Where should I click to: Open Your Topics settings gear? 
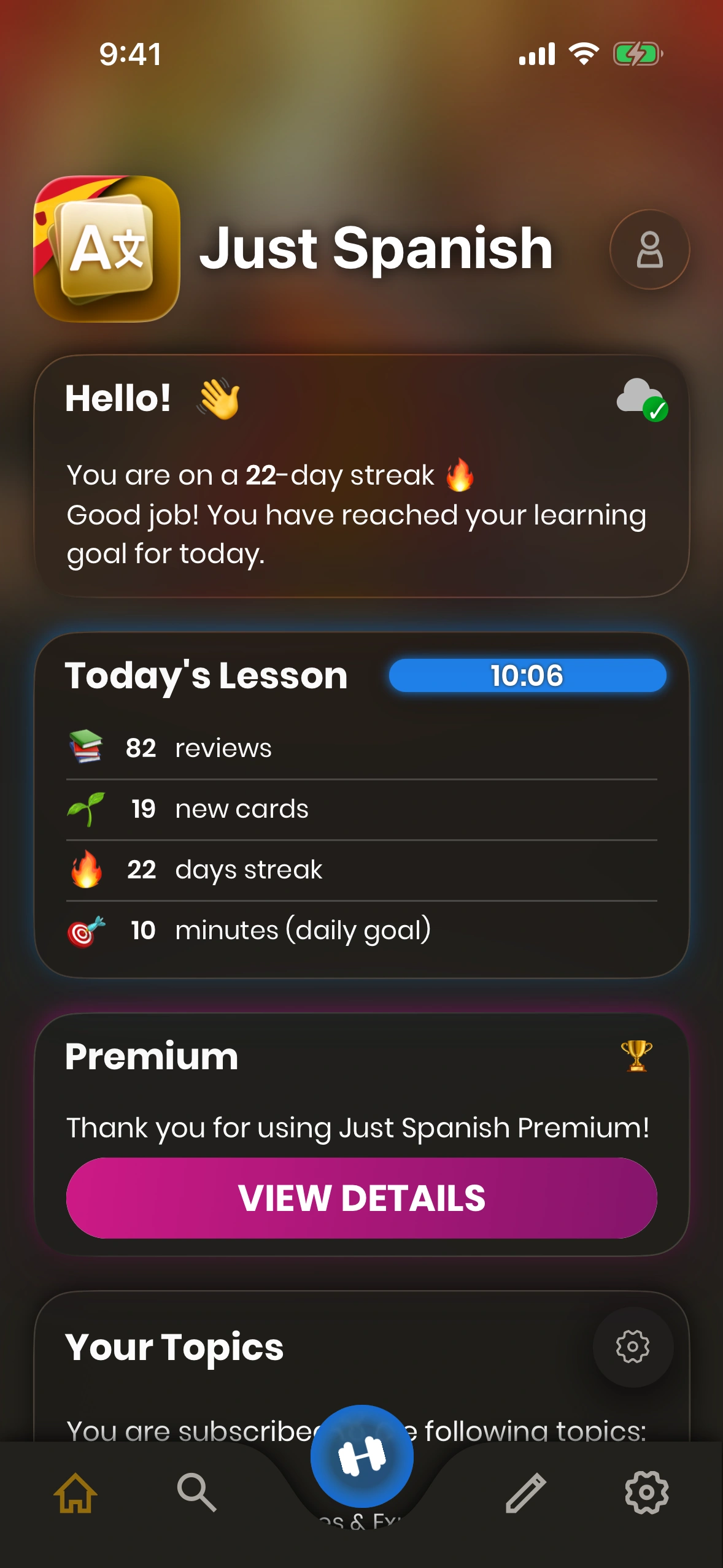pyautogui.click(x=632, y=1347)
